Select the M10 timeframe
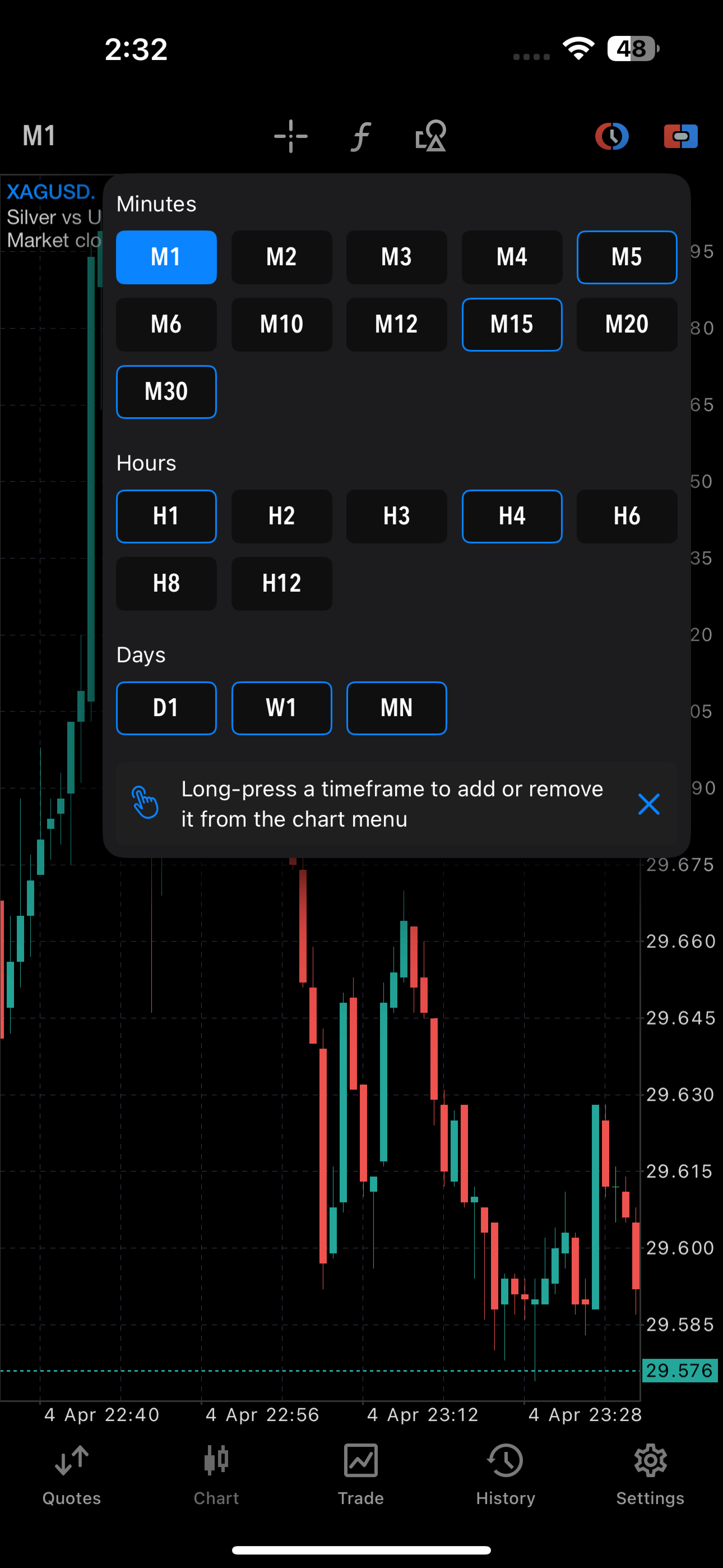Screen dimensions: 723x1568 (x=281, y=324)
